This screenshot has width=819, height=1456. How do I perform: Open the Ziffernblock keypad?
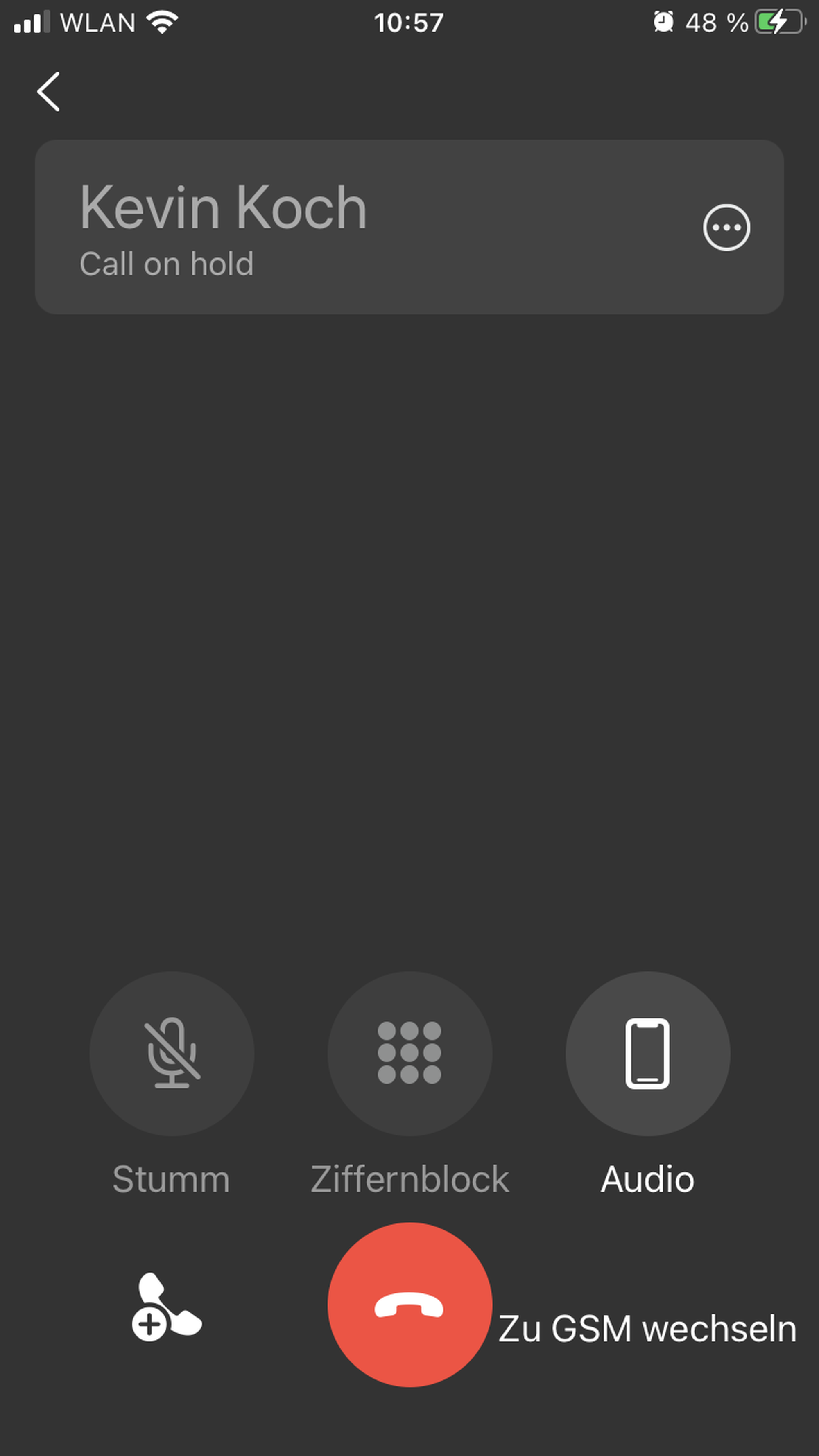click(x=409, y=1054)
